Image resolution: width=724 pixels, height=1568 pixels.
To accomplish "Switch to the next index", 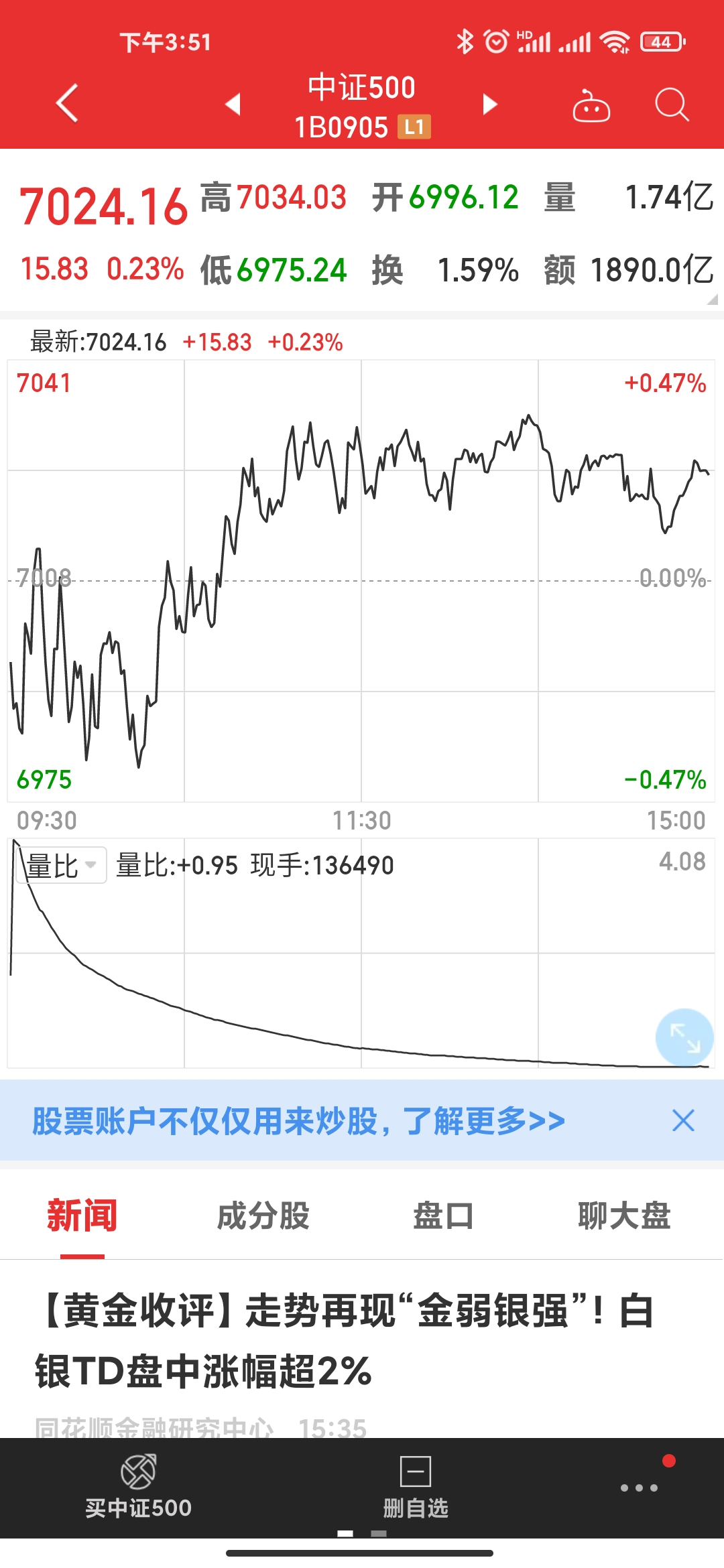I will [x=490, y=104].
